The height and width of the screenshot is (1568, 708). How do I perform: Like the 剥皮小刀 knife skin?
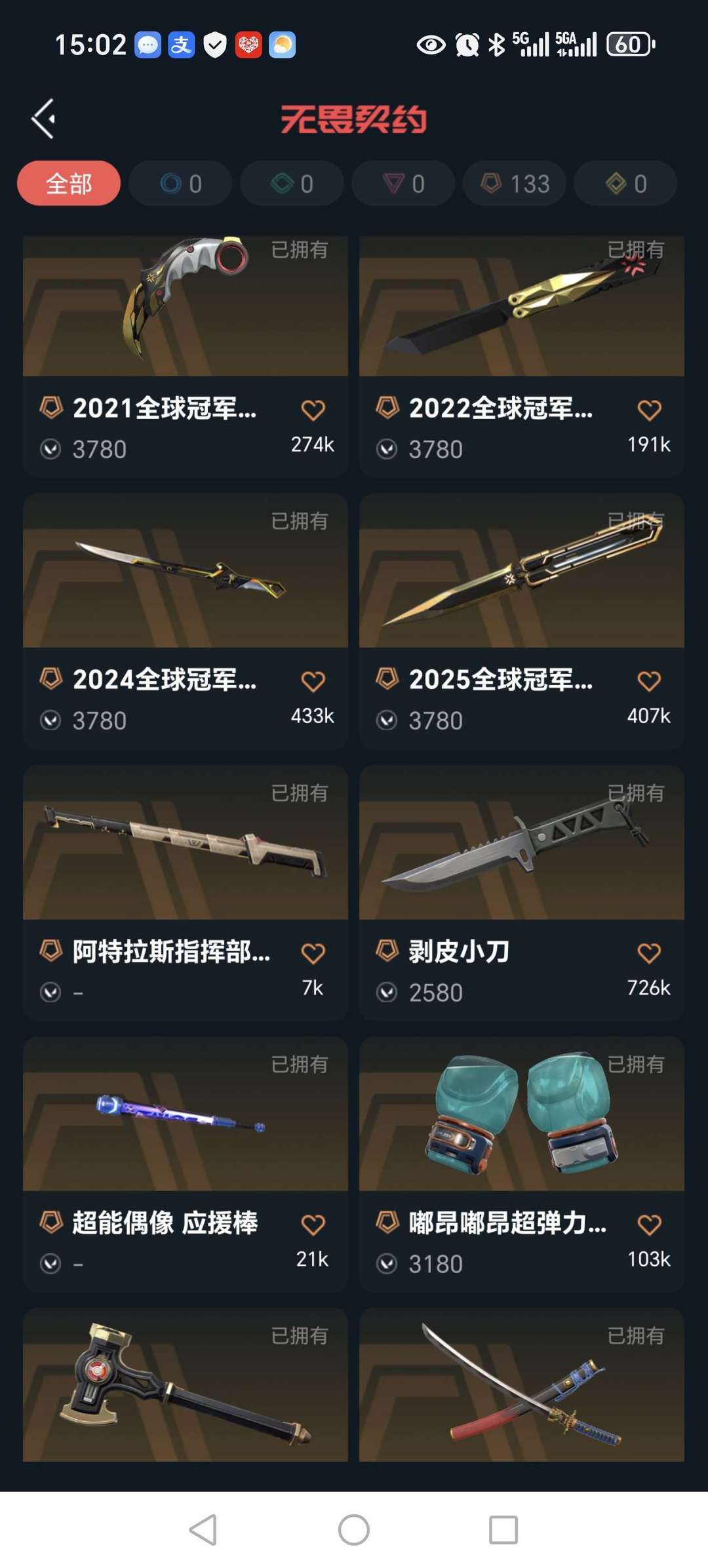point(649,953)
